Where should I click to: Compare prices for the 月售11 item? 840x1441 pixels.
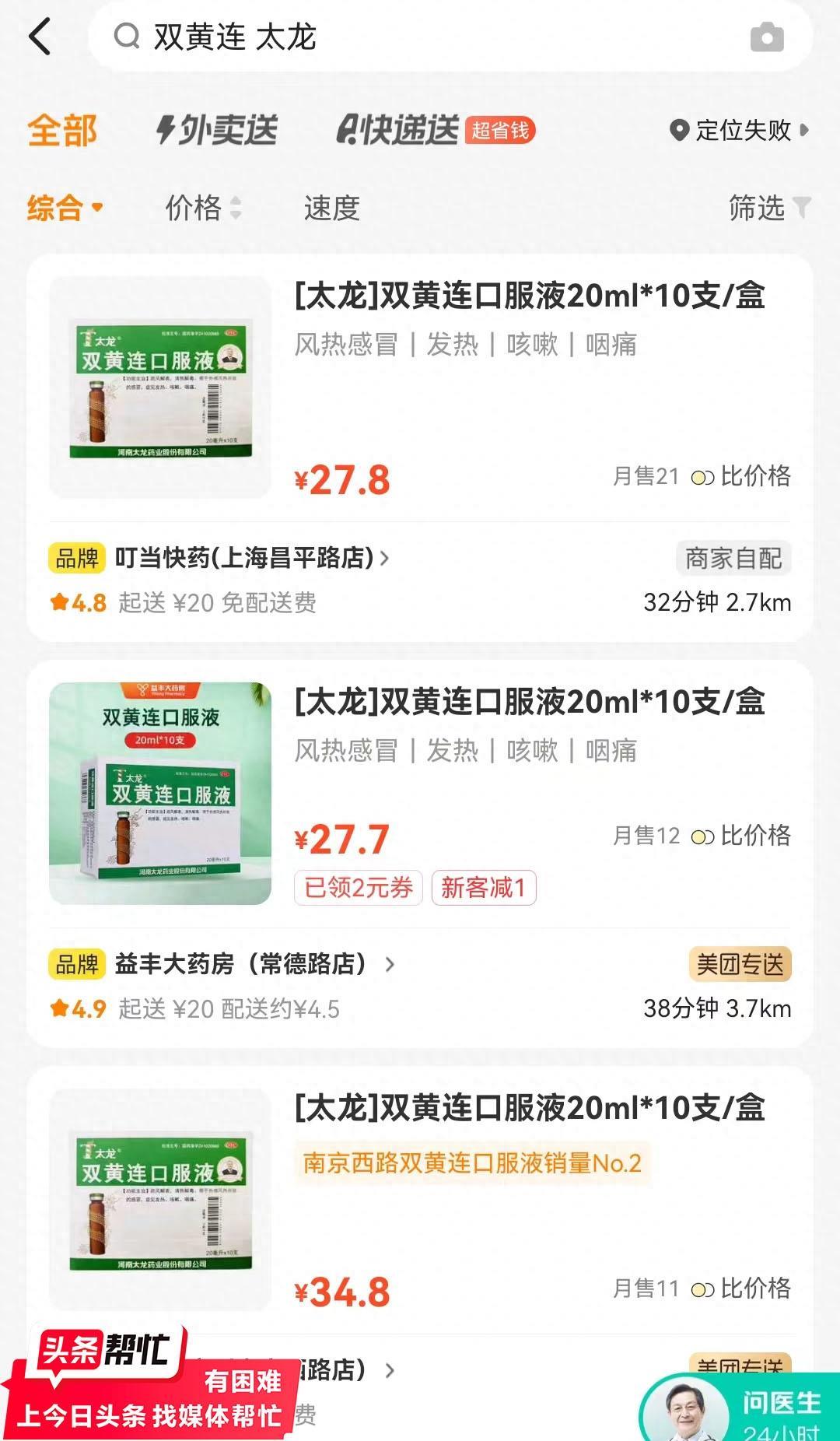tap(742, 1288)
